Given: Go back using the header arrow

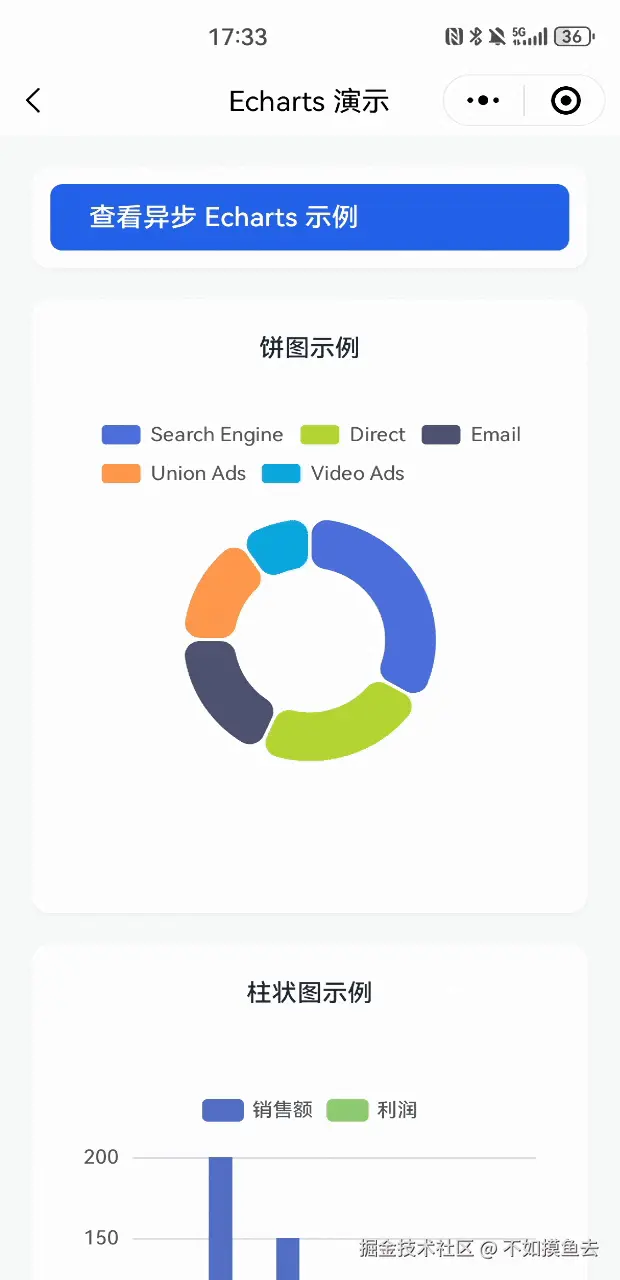Looking at the screenshot, I should (33, 100).
